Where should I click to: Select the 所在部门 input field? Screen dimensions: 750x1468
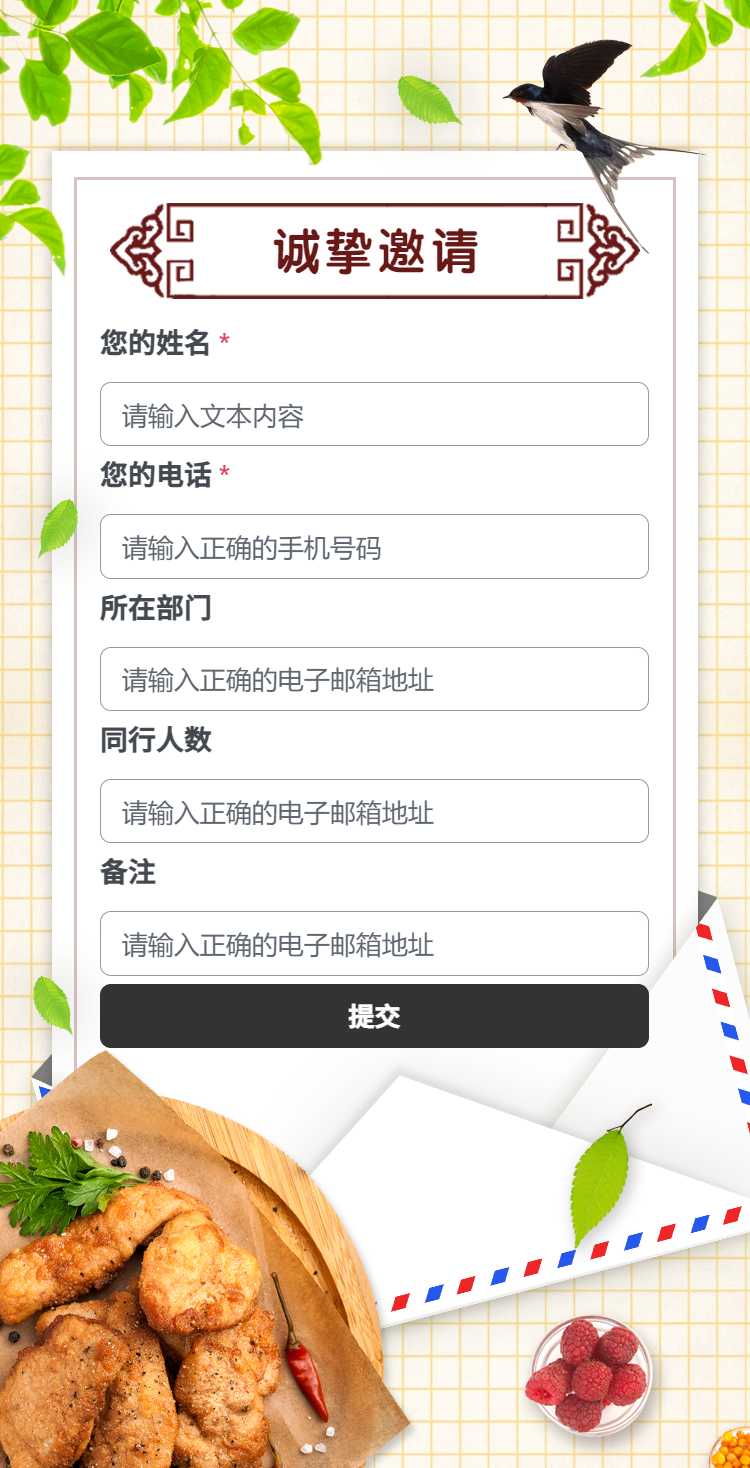[374, 679]
